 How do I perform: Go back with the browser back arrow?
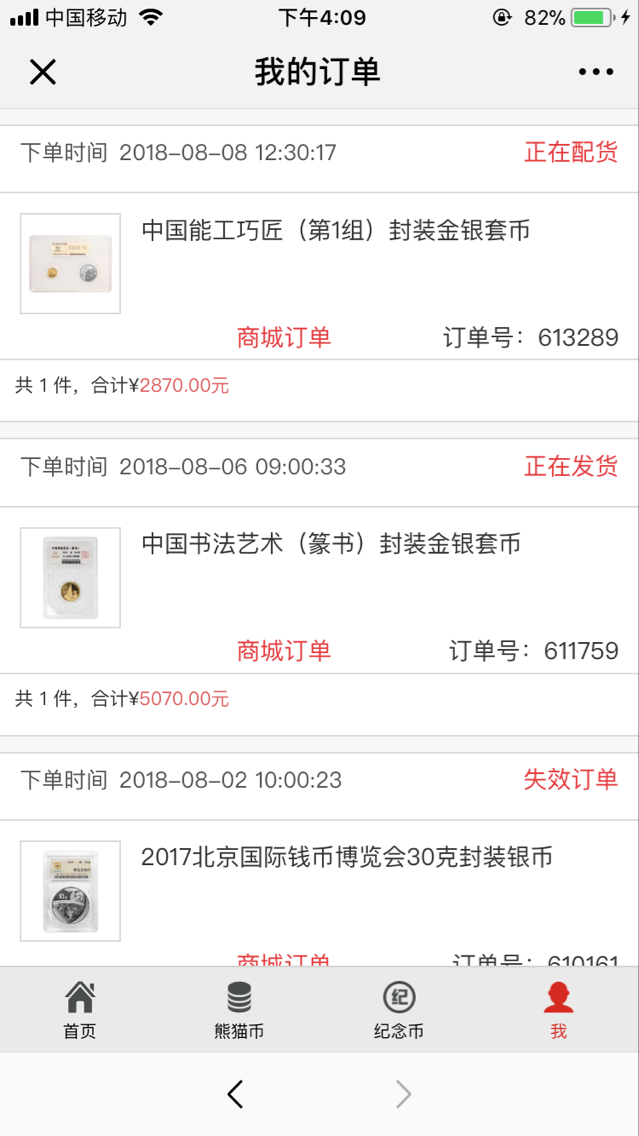(235, 1094)
